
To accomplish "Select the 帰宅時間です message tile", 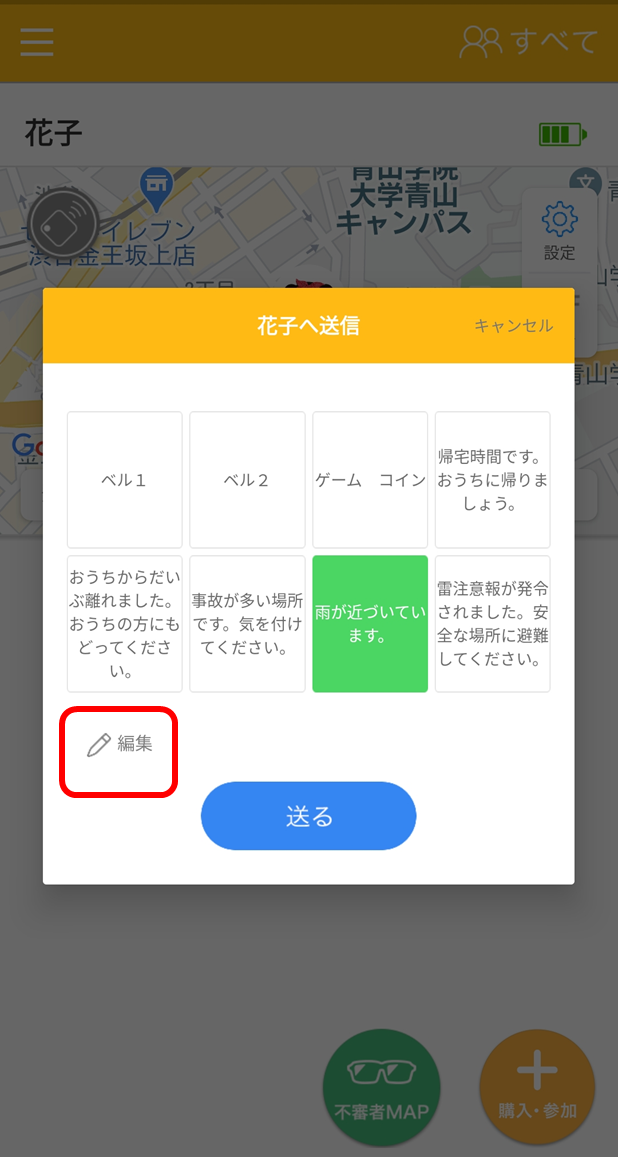I will (x=492, y=480).
